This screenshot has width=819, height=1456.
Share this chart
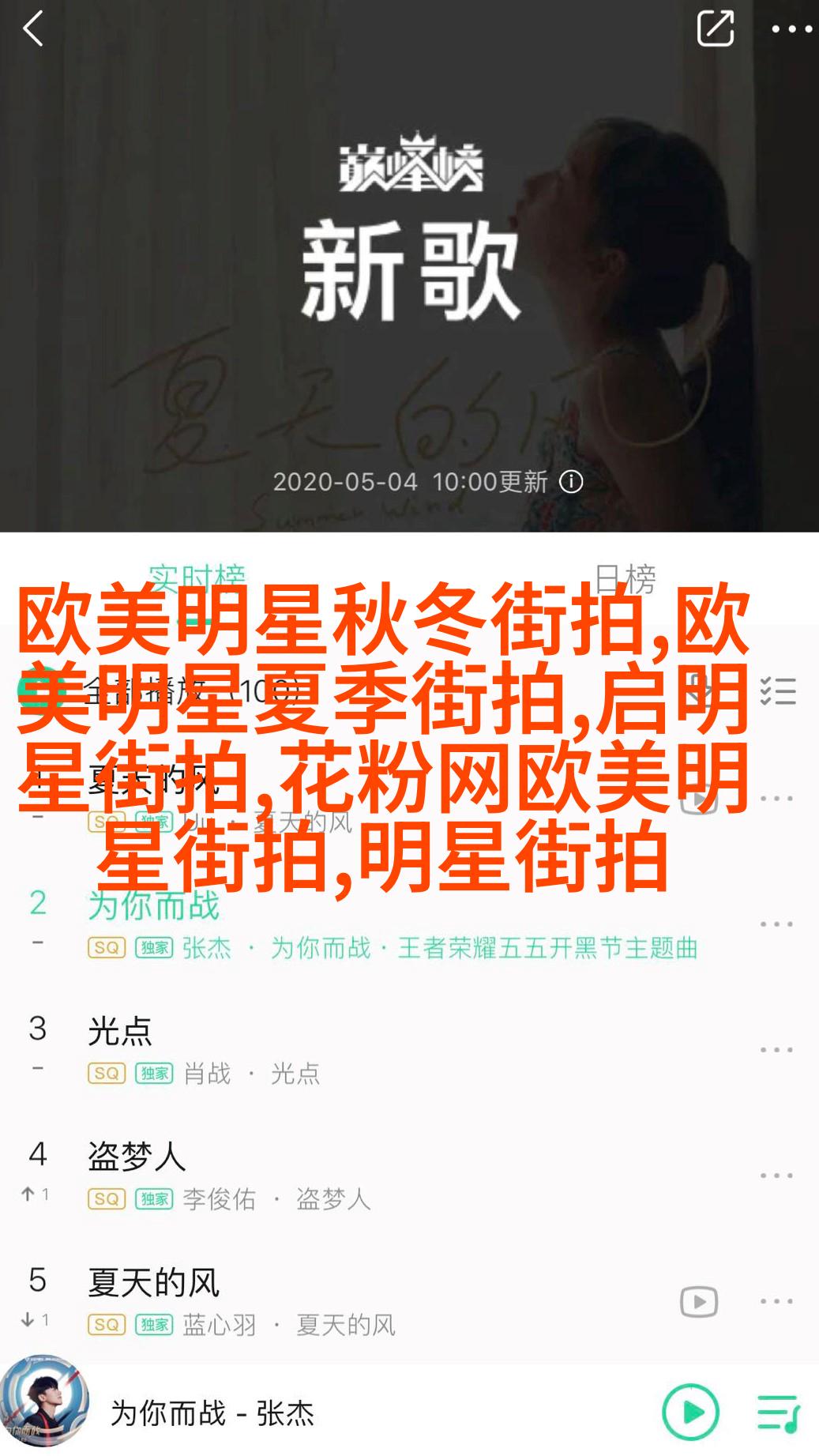[x=715, y=29]
